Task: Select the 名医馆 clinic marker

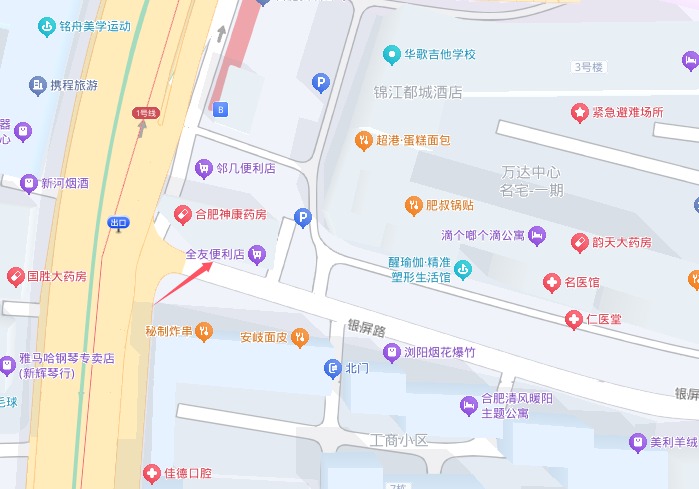Action: 552,283
